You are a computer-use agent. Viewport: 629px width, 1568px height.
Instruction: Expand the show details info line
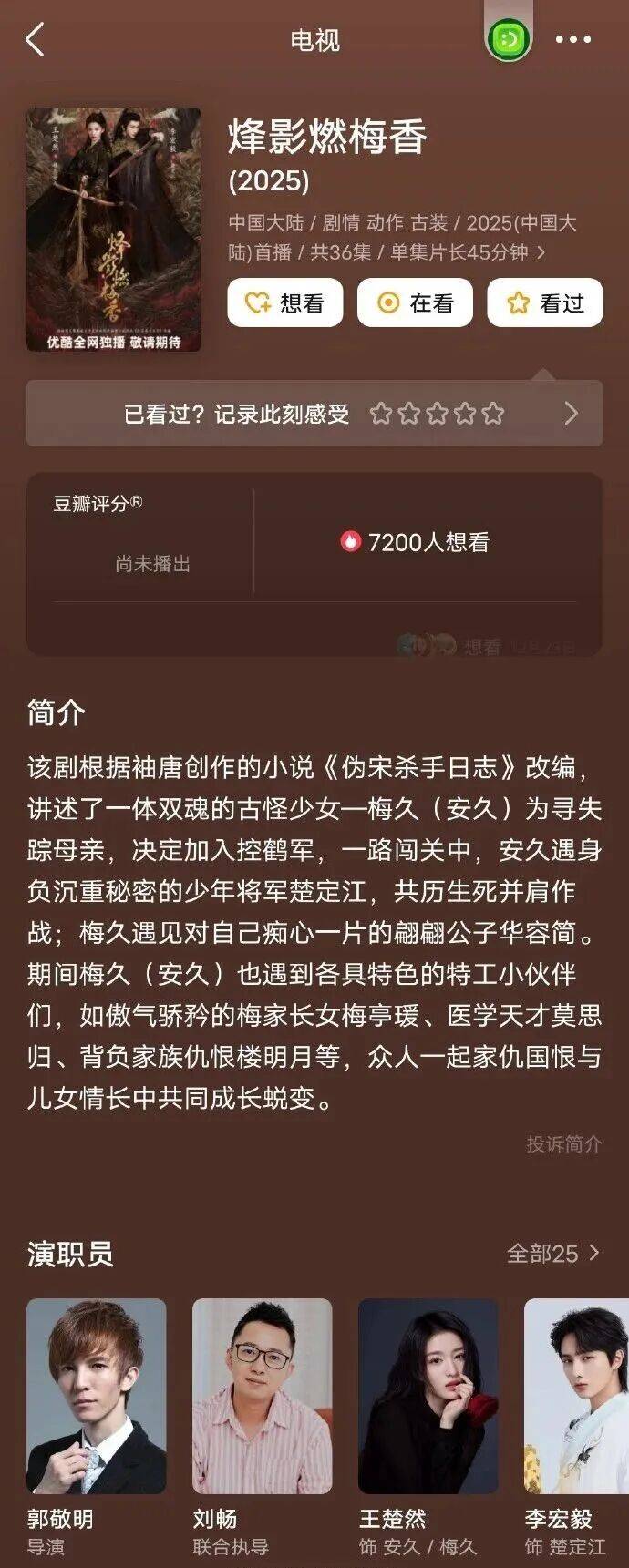(401, 238)
